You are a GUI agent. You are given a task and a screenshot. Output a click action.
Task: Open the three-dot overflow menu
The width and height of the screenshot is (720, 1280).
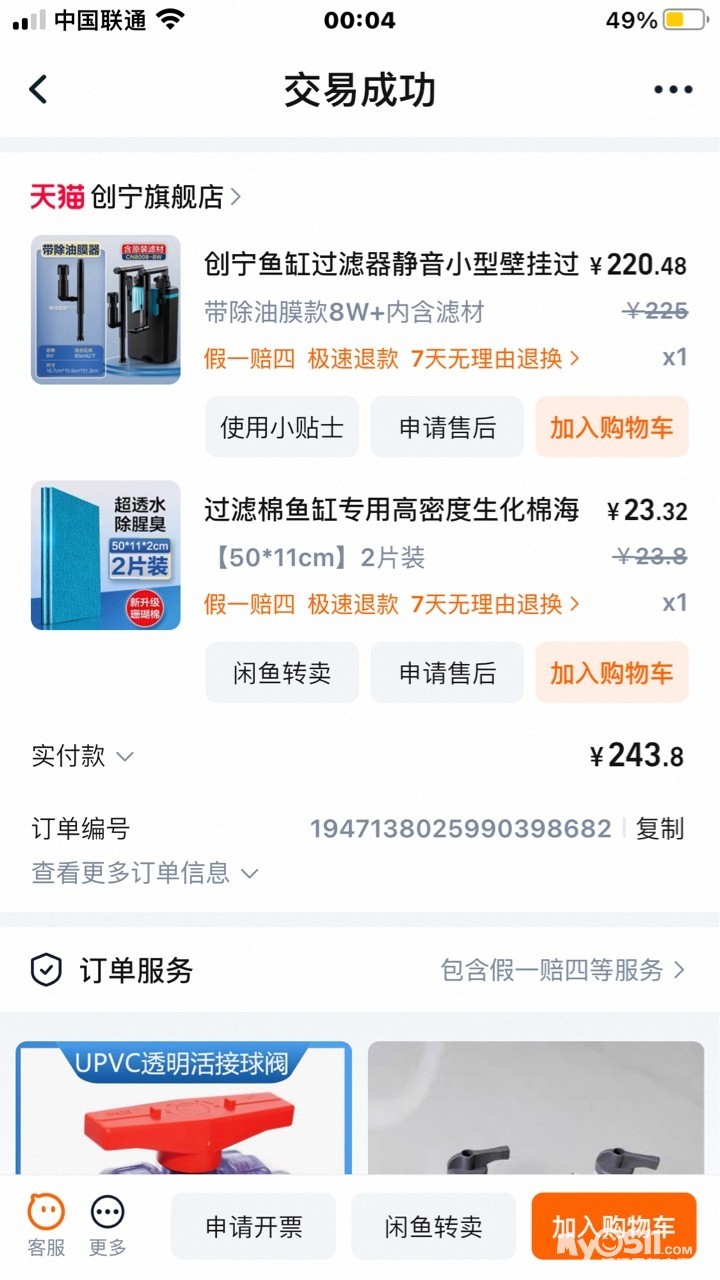673,90
